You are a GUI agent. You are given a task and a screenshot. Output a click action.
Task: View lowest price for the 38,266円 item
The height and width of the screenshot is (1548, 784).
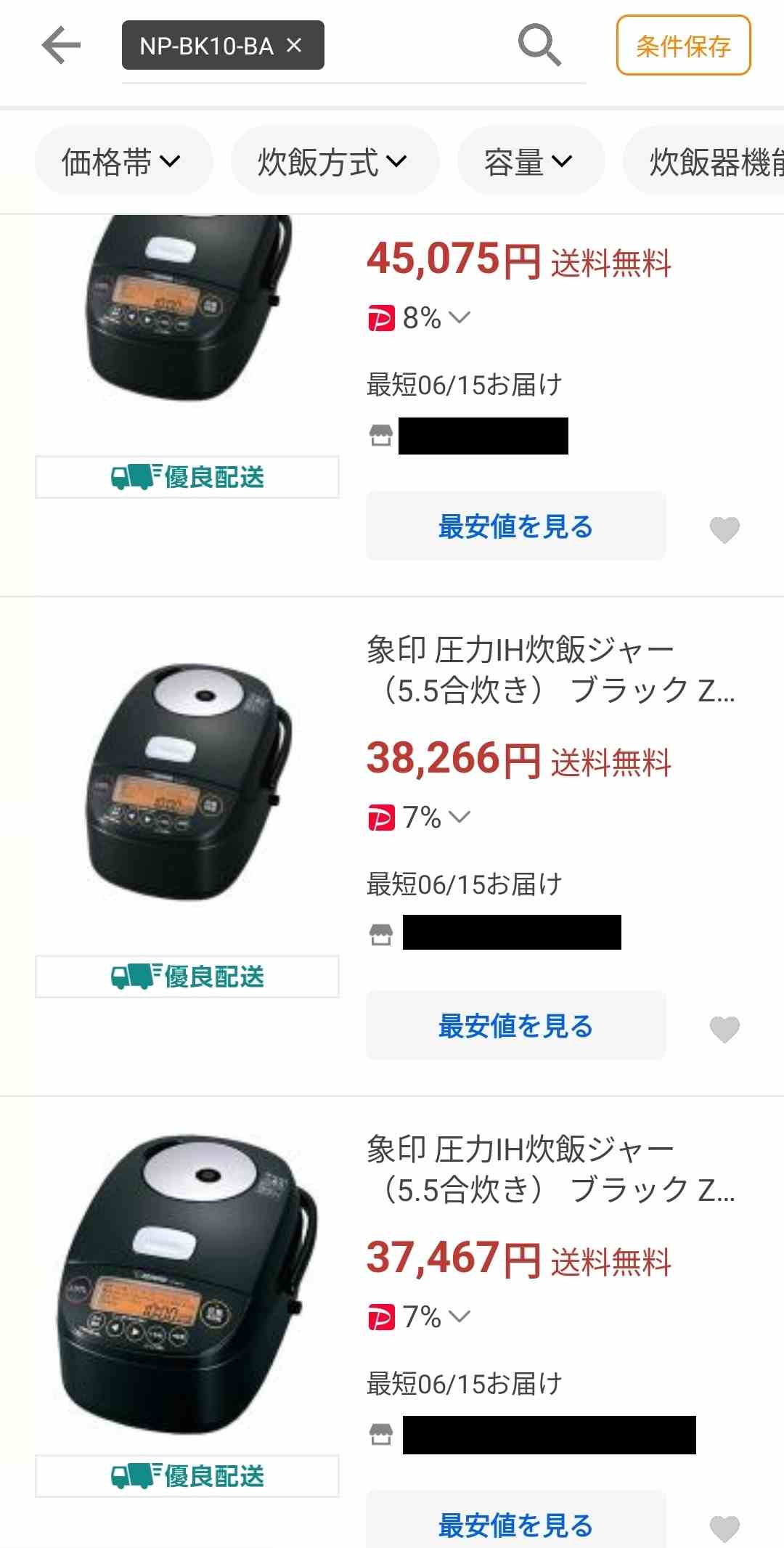515,1026
